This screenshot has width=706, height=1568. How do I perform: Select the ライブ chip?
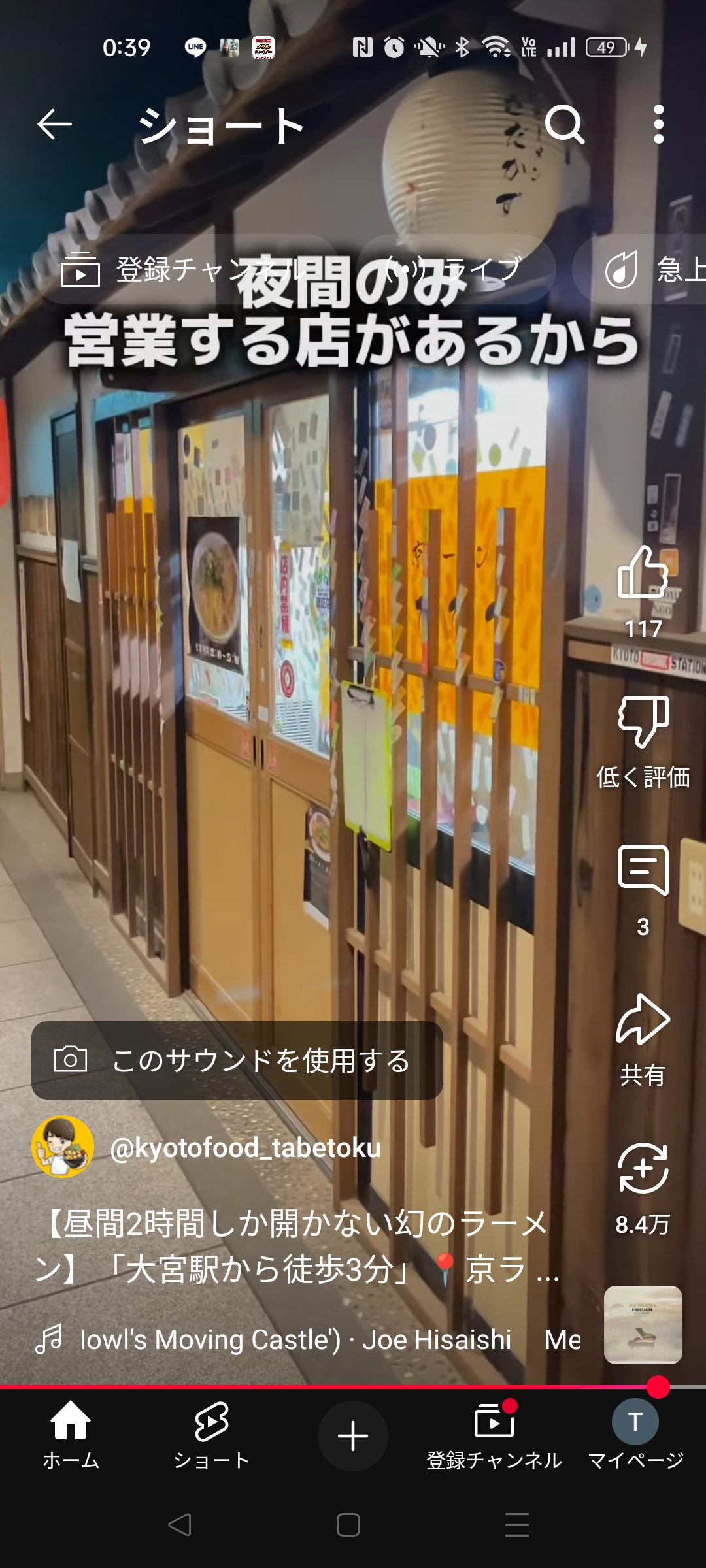(457, 269)
